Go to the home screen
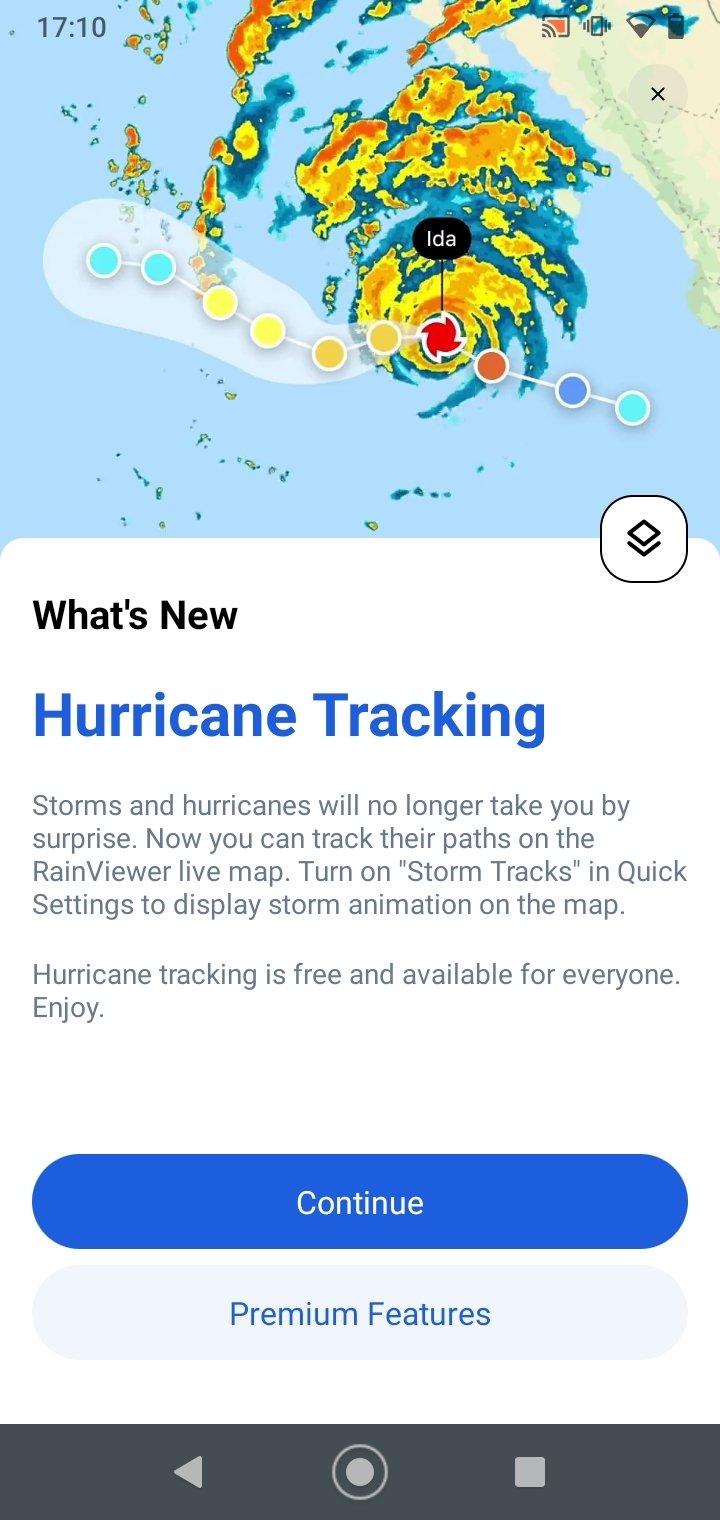The image size is (720, 1520). click(360, 1472)
